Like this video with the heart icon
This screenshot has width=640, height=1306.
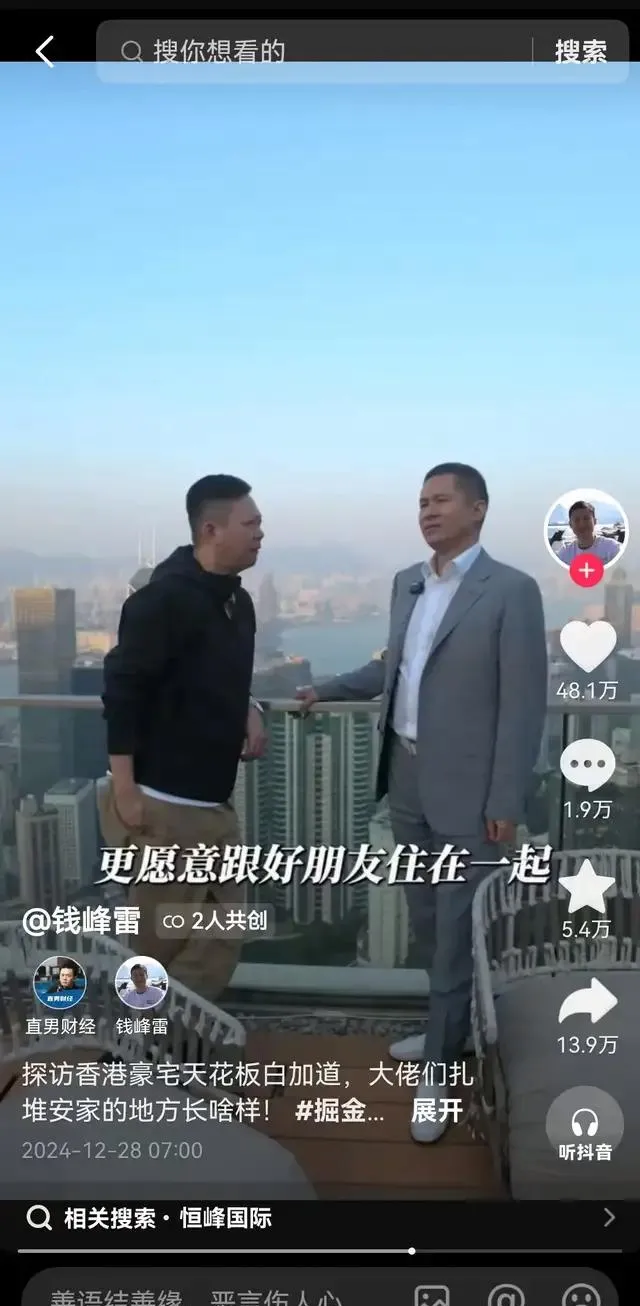tap(587, 646)
